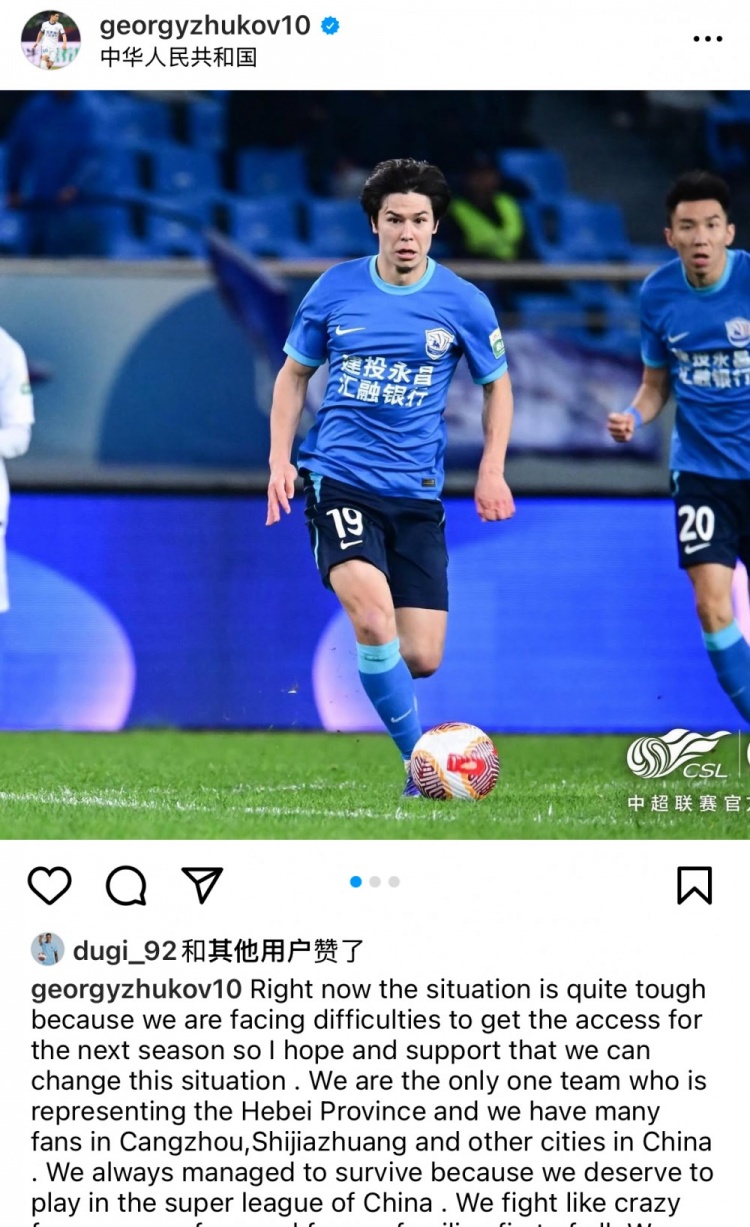The width and height of the screenshot is (750, 1227).
Task: Open the post photo of the player
Action: tap(375, 465)
